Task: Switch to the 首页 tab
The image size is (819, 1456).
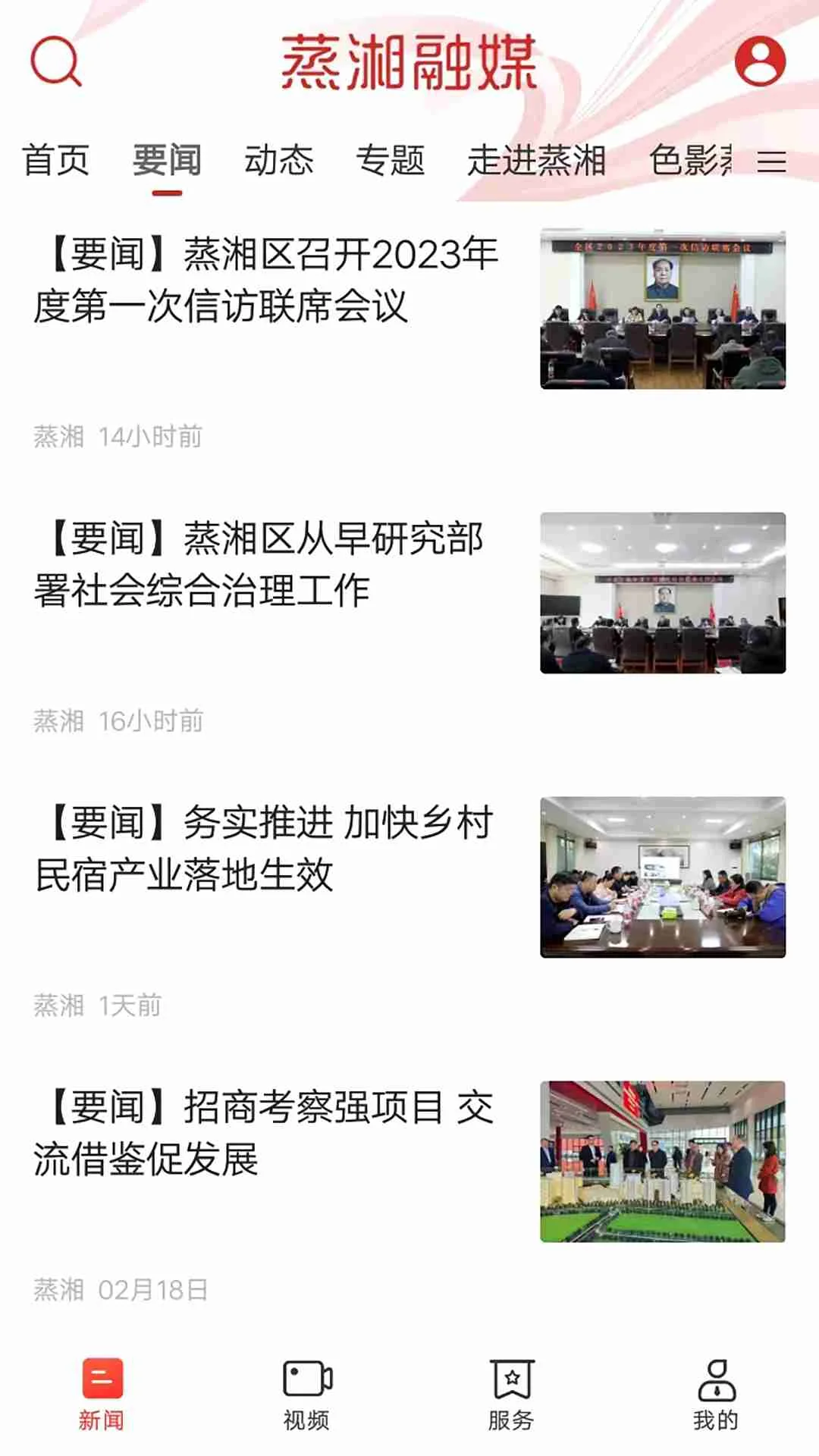Action: point(57,159)
